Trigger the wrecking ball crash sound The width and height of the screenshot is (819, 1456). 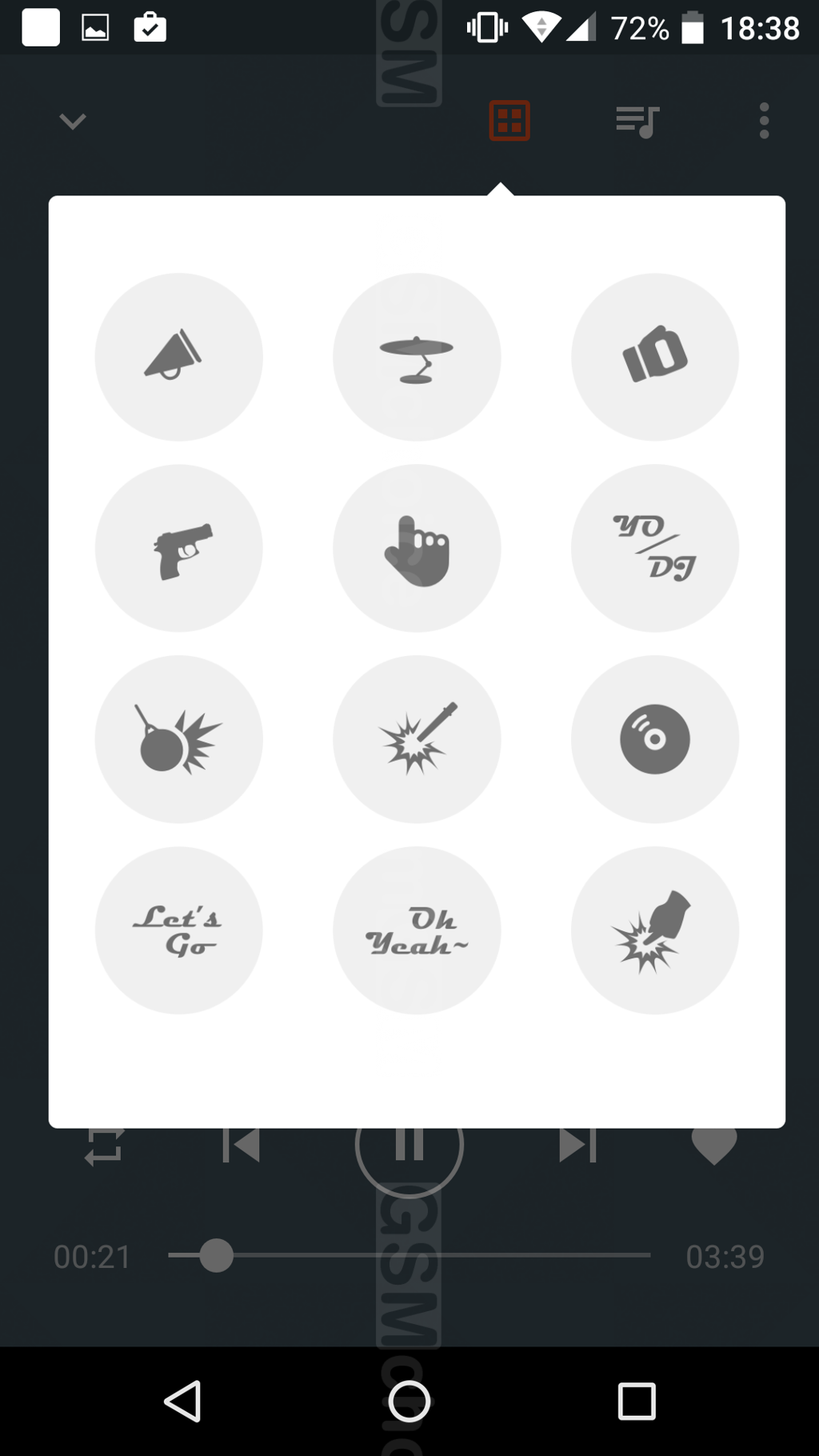point(178,739)
